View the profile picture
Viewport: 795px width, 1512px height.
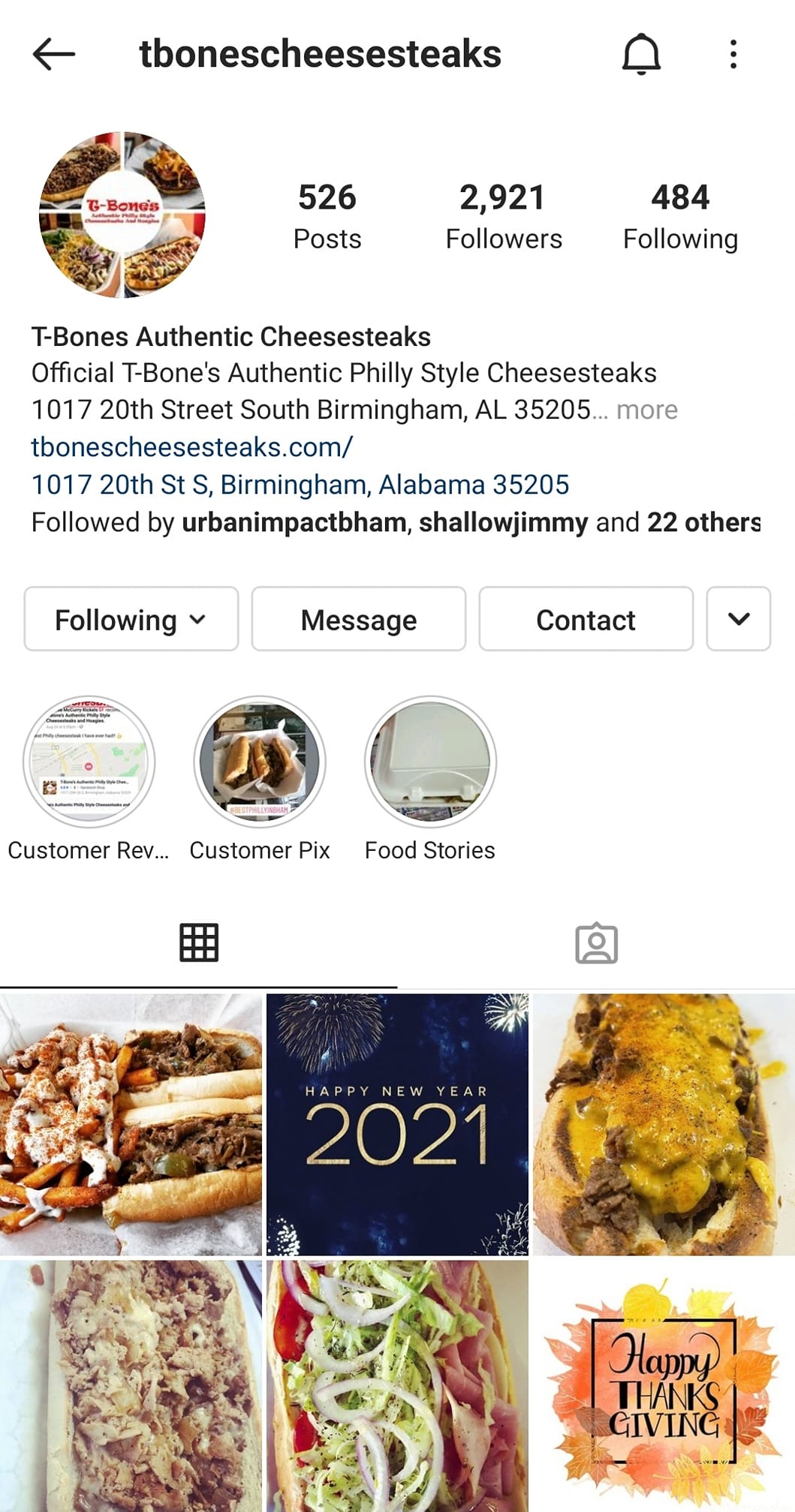(122, 215)
